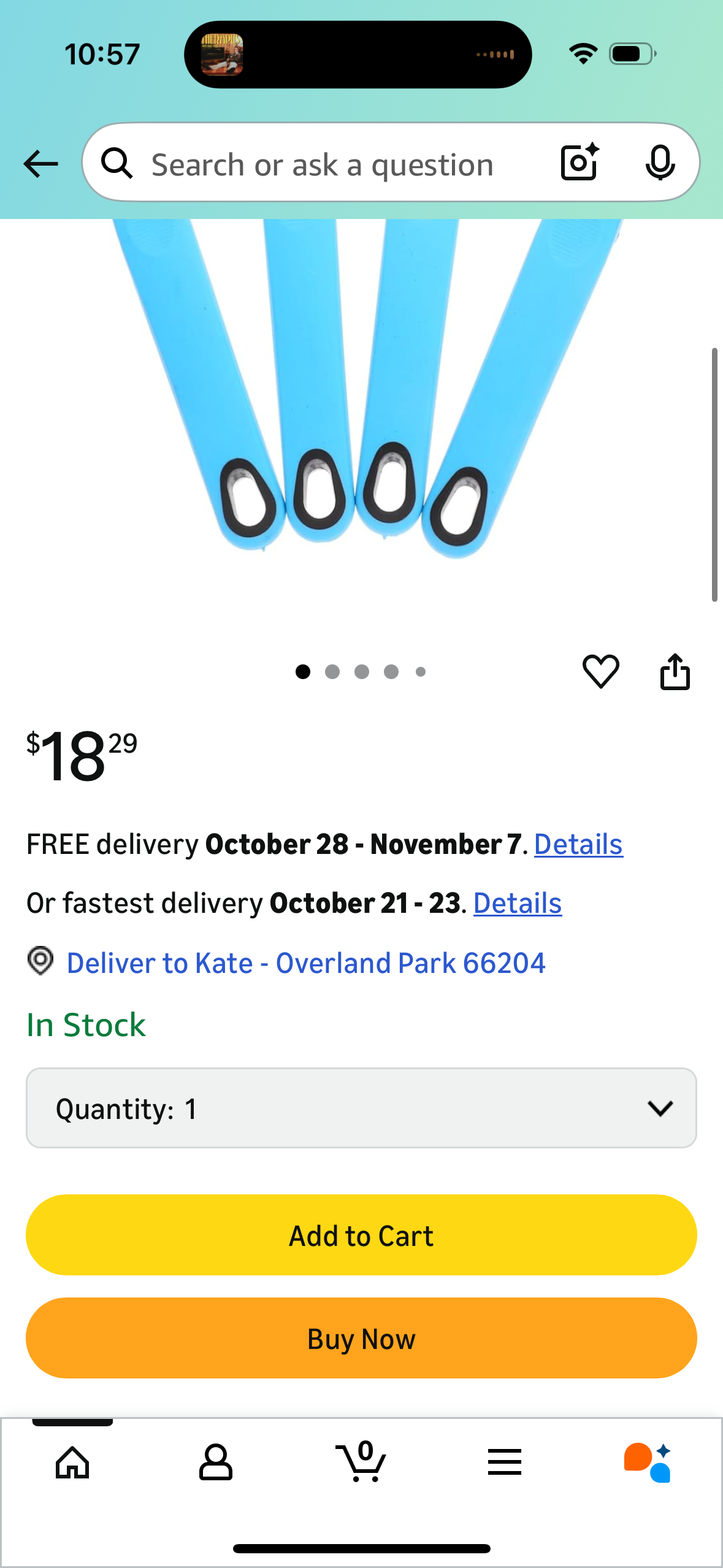Expand the Quantity dropdown
The width and height of the screenshot is (723, 1568).
(x=361, y=1108)
